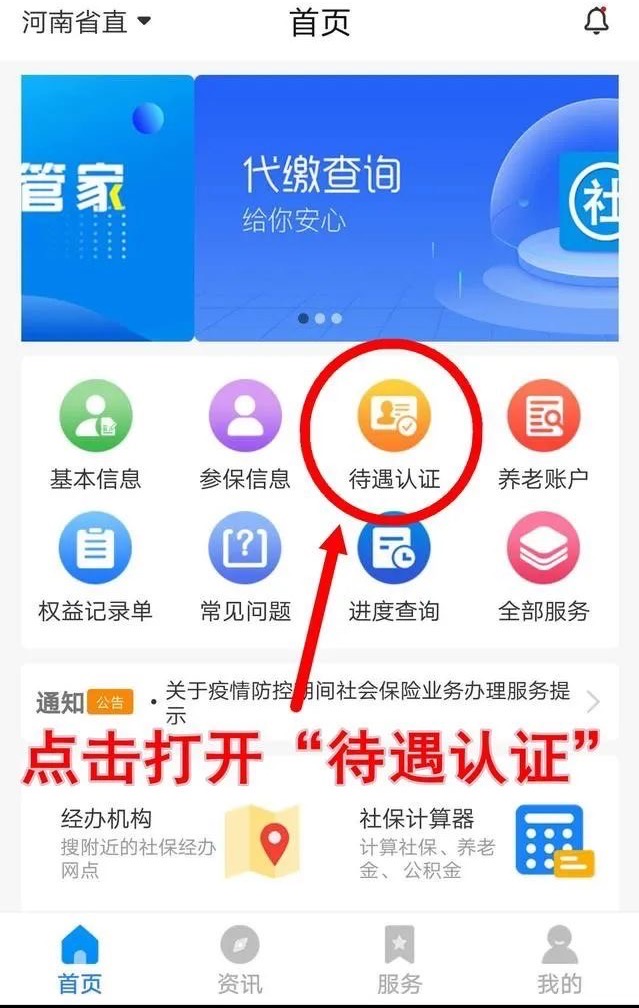Select the 首页 tab
This screenshot has width=639, height=1008.
point(80,958)
